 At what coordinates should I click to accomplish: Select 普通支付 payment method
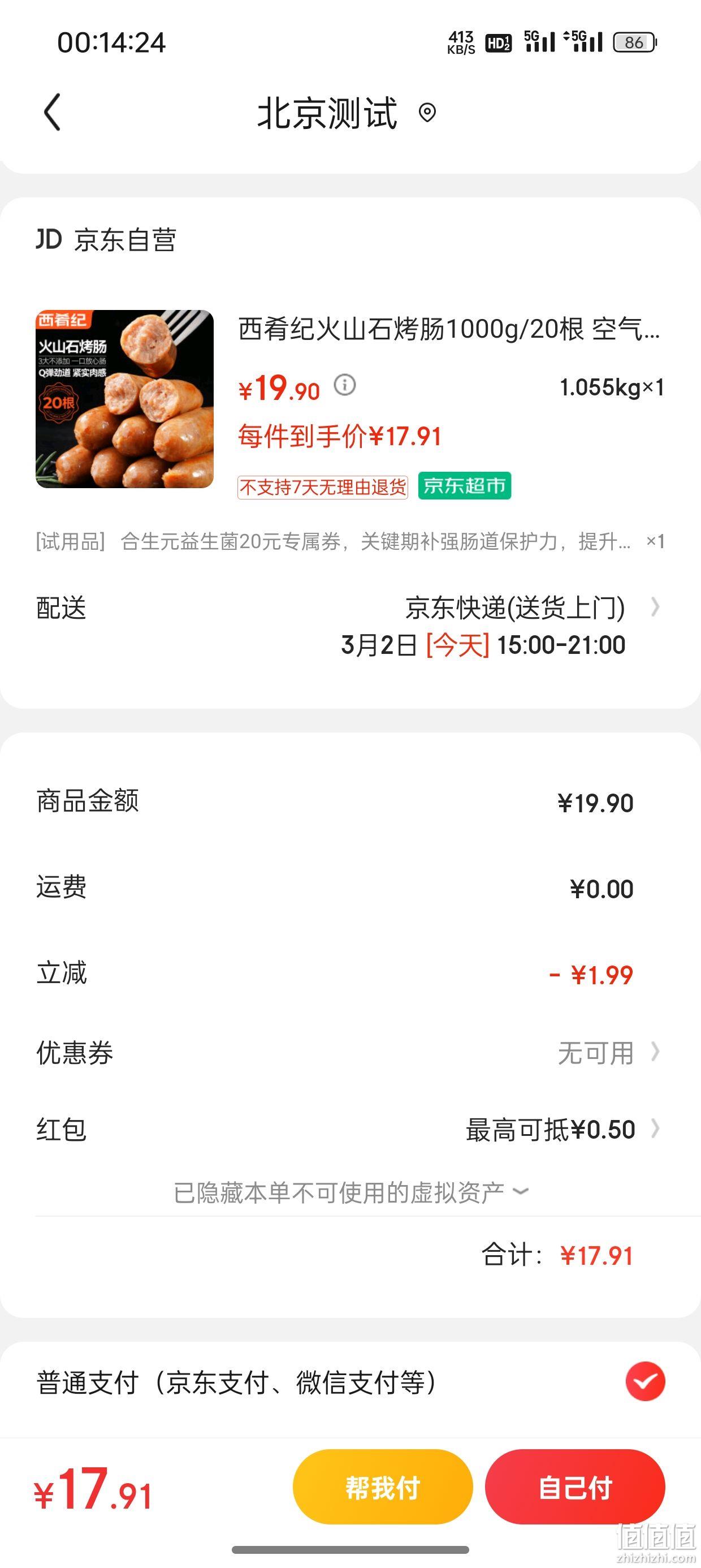350,1382
